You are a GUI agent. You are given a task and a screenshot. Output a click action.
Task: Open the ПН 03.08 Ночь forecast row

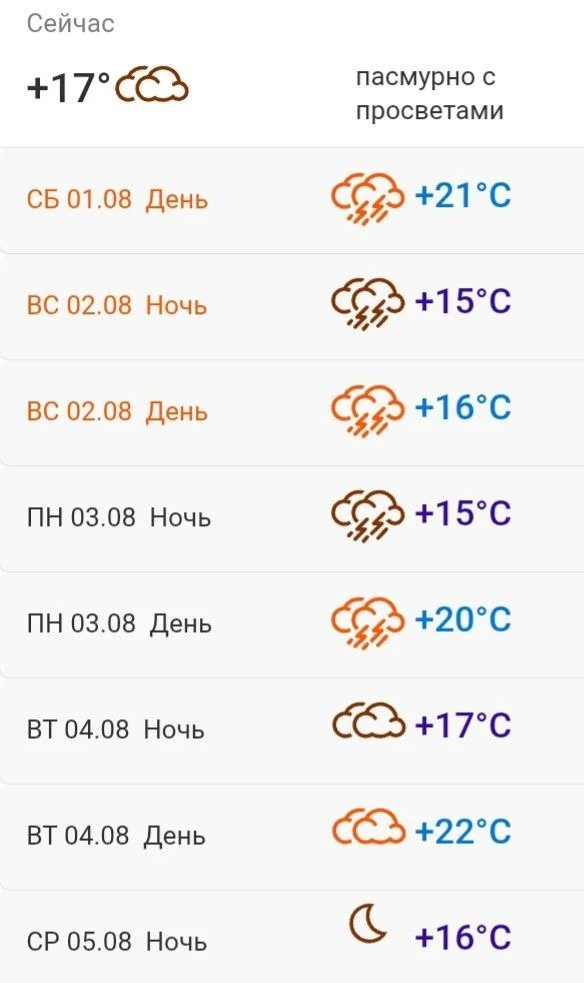(x=292, y=518)
